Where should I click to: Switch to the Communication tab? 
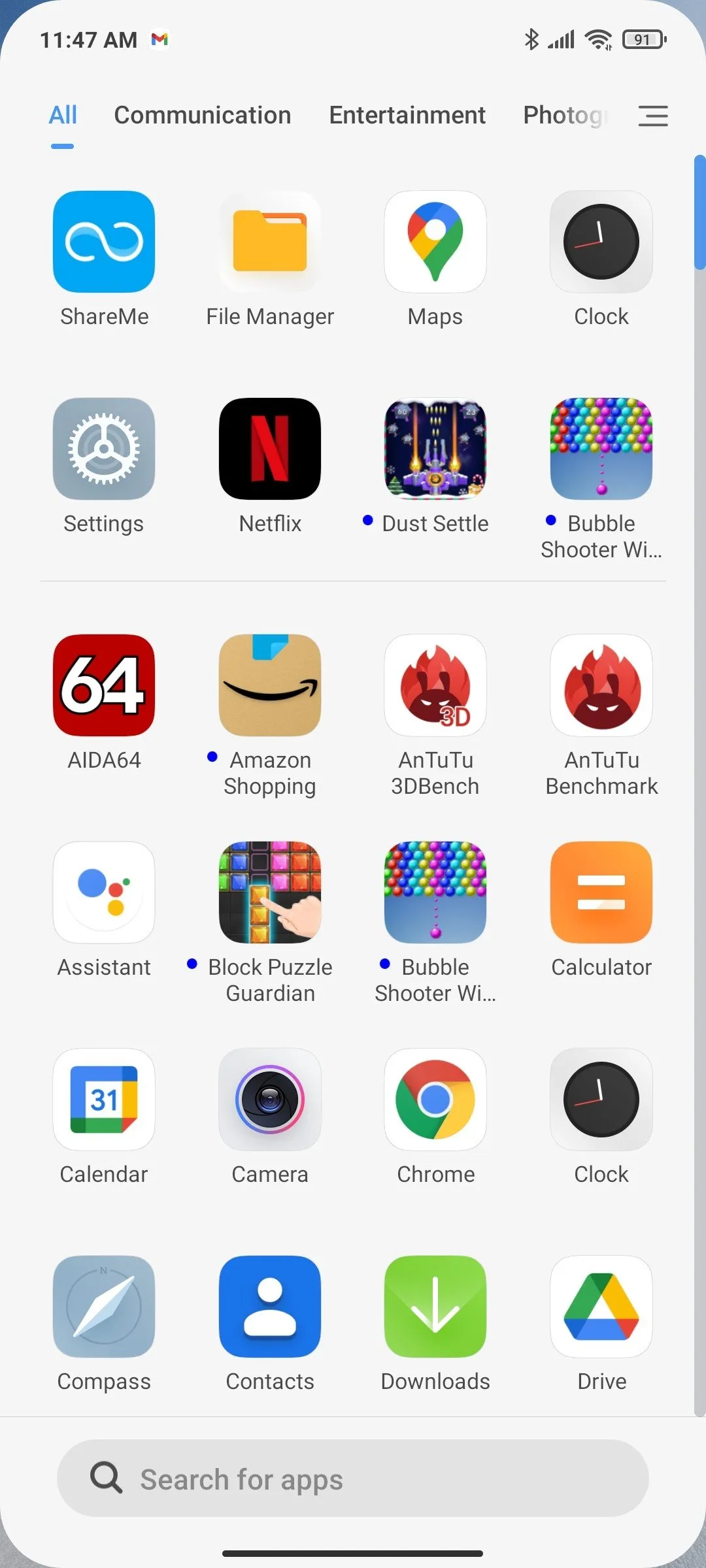point(202,116)
